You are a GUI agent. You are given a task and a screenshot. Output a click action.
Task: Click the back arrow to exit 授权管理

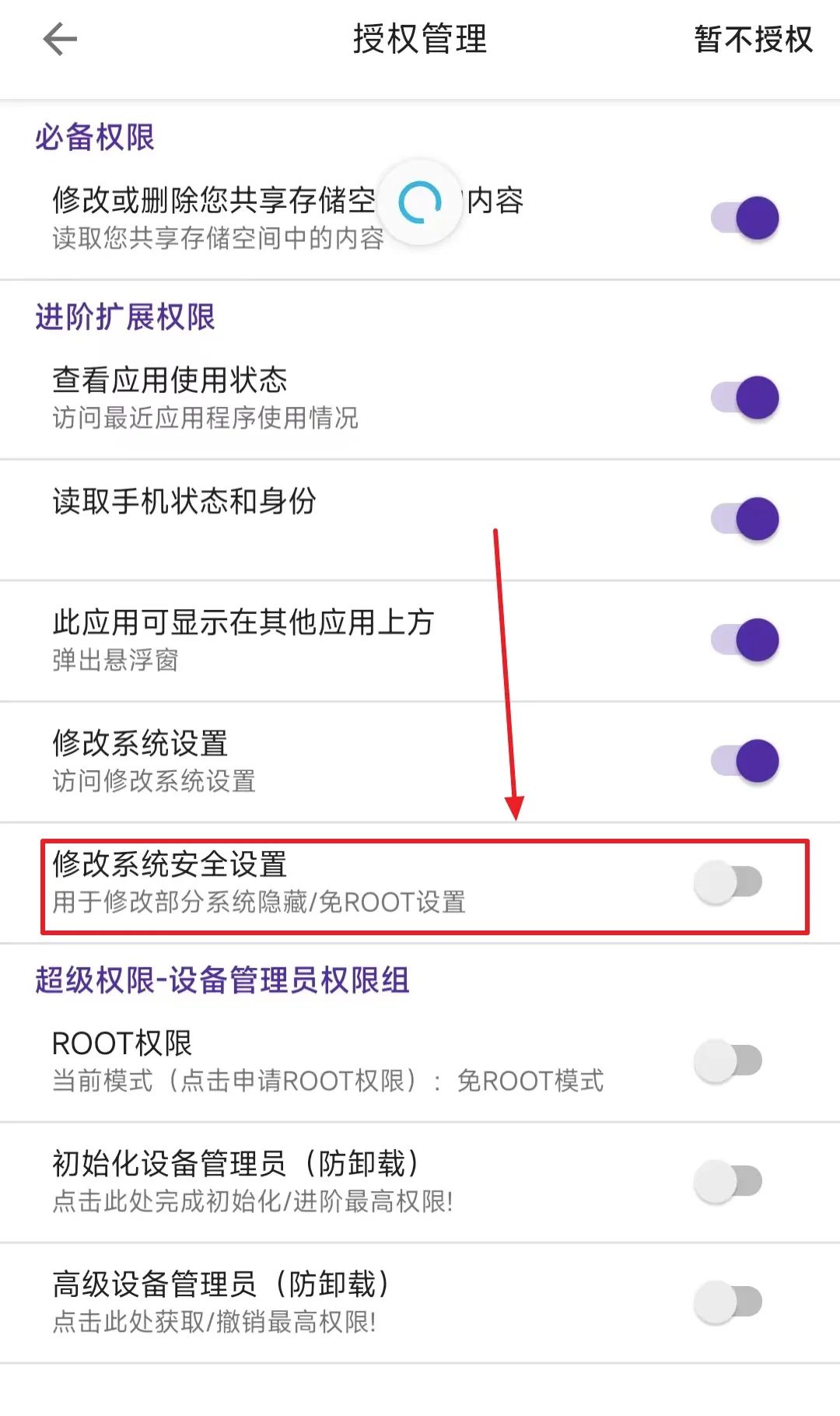pos(58,39)
